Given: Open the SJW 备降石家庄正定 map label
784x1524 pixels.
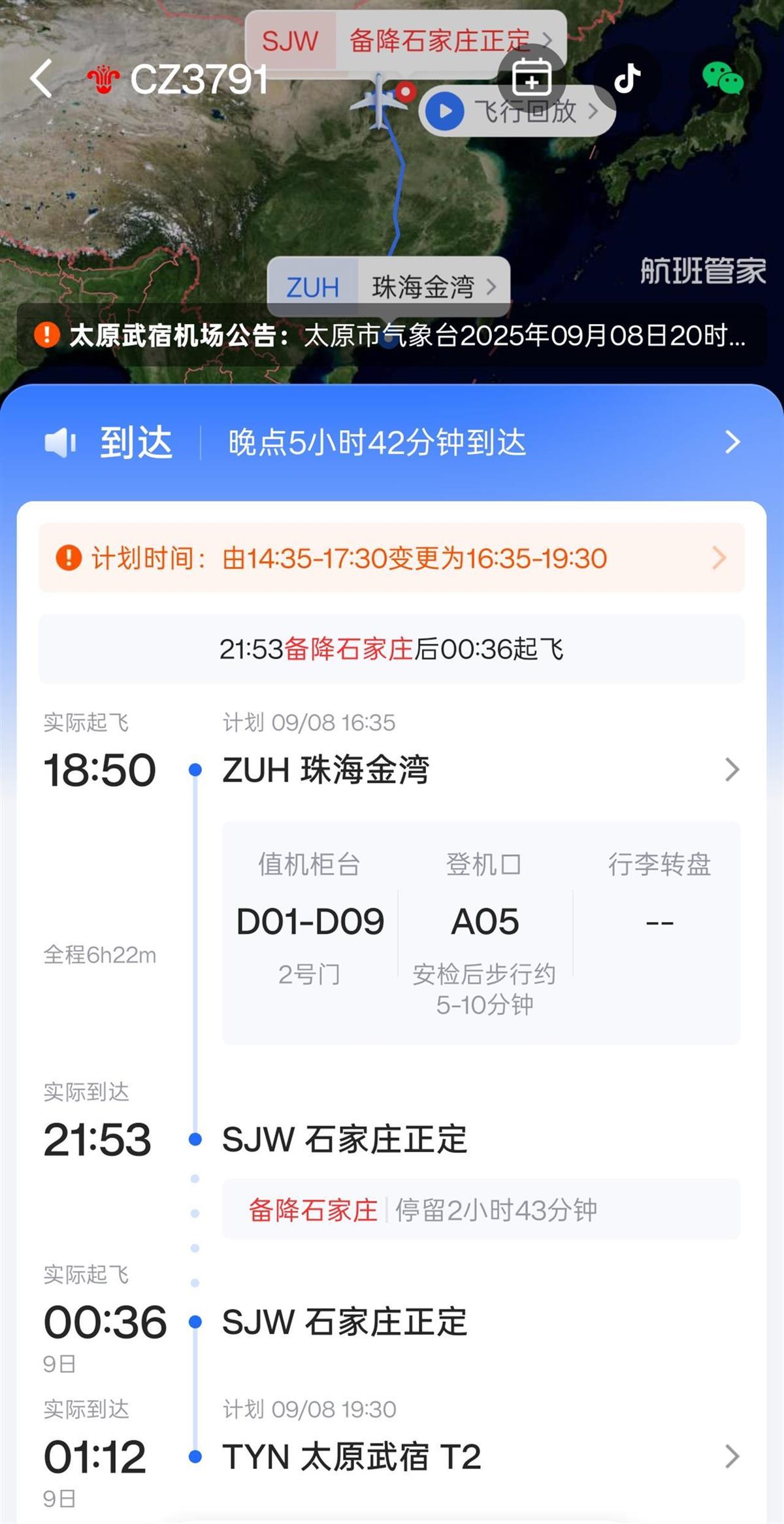Looking at the screenshot, I should (x=405, y=41).
